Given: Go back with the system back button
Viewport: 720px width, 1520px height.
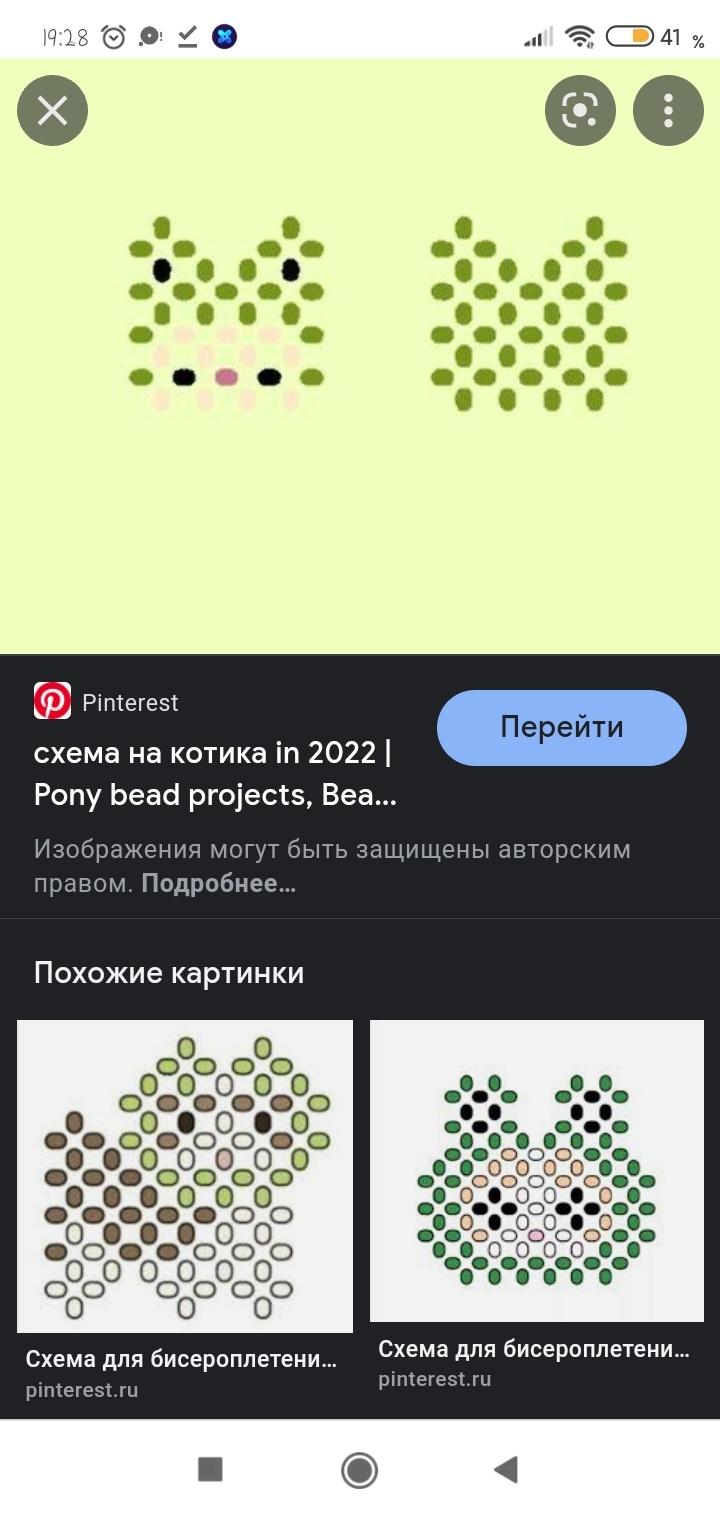Looking at the screenshot, I should pos(506,1469).
